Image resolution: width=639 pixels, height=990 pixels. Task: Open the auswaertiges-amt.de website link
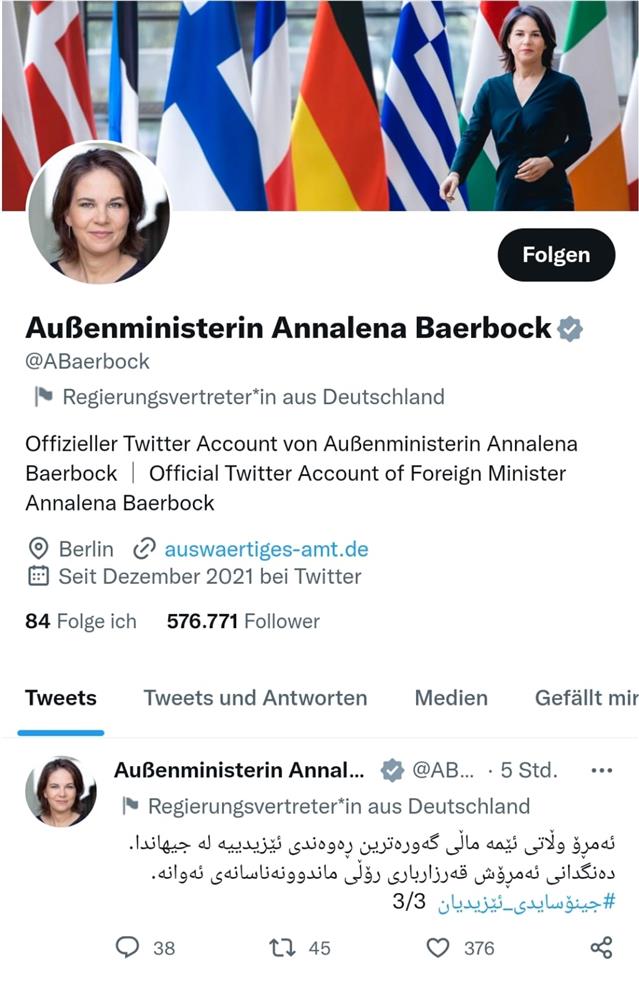point(266,549)
